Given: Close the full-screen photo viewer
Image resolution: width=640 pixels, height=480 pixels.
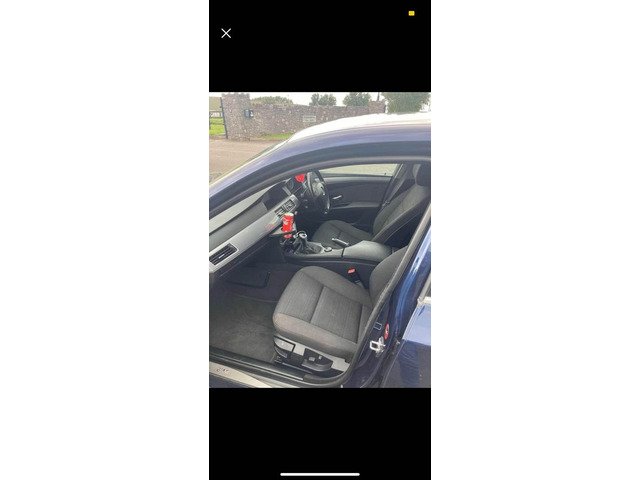Looking at the screenshot, I should click(x=226, y=33).
